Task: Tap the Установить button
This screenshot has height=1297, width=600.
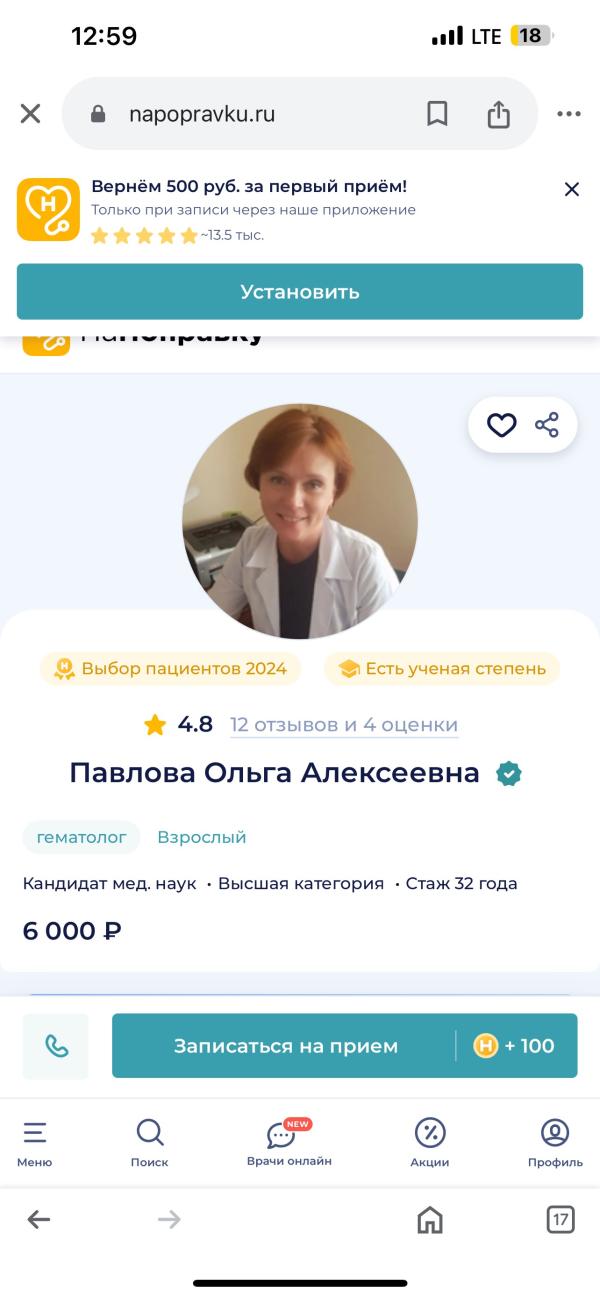Action: [x=300, y=292]
